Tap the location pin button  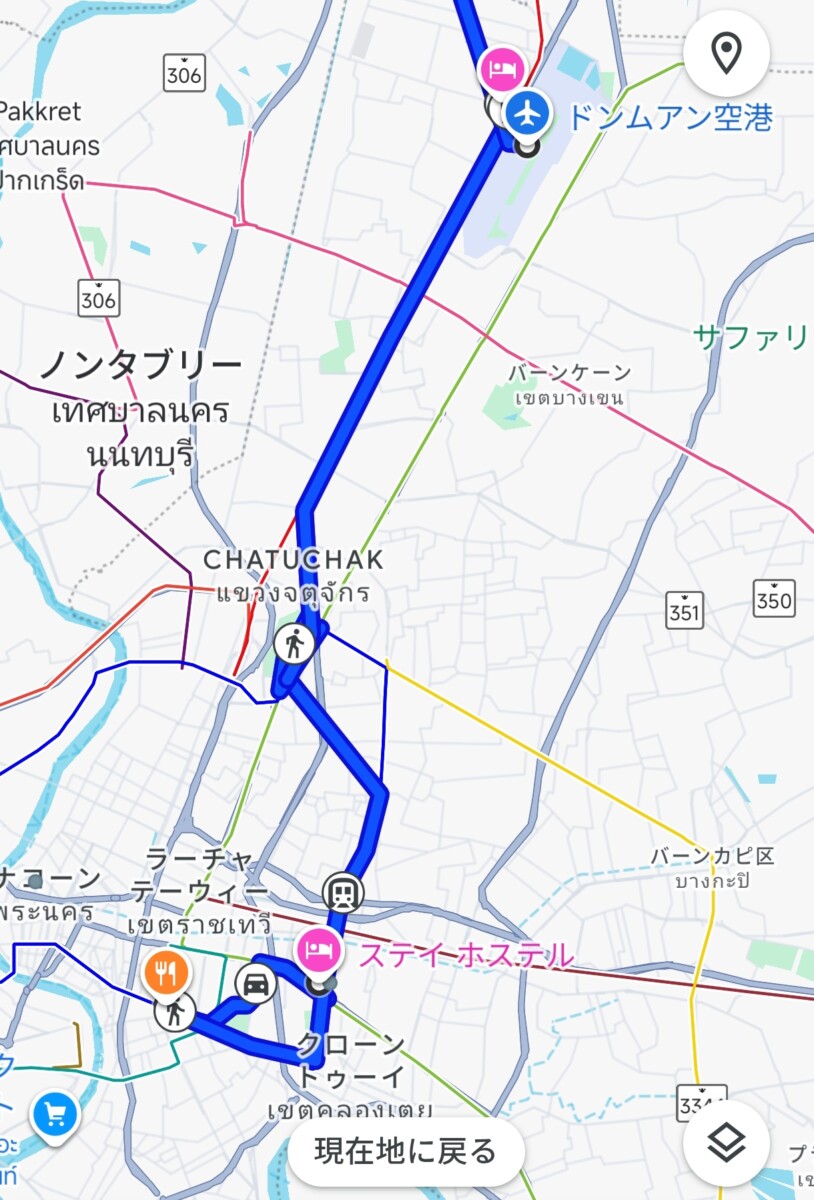[x=726, y=54]
